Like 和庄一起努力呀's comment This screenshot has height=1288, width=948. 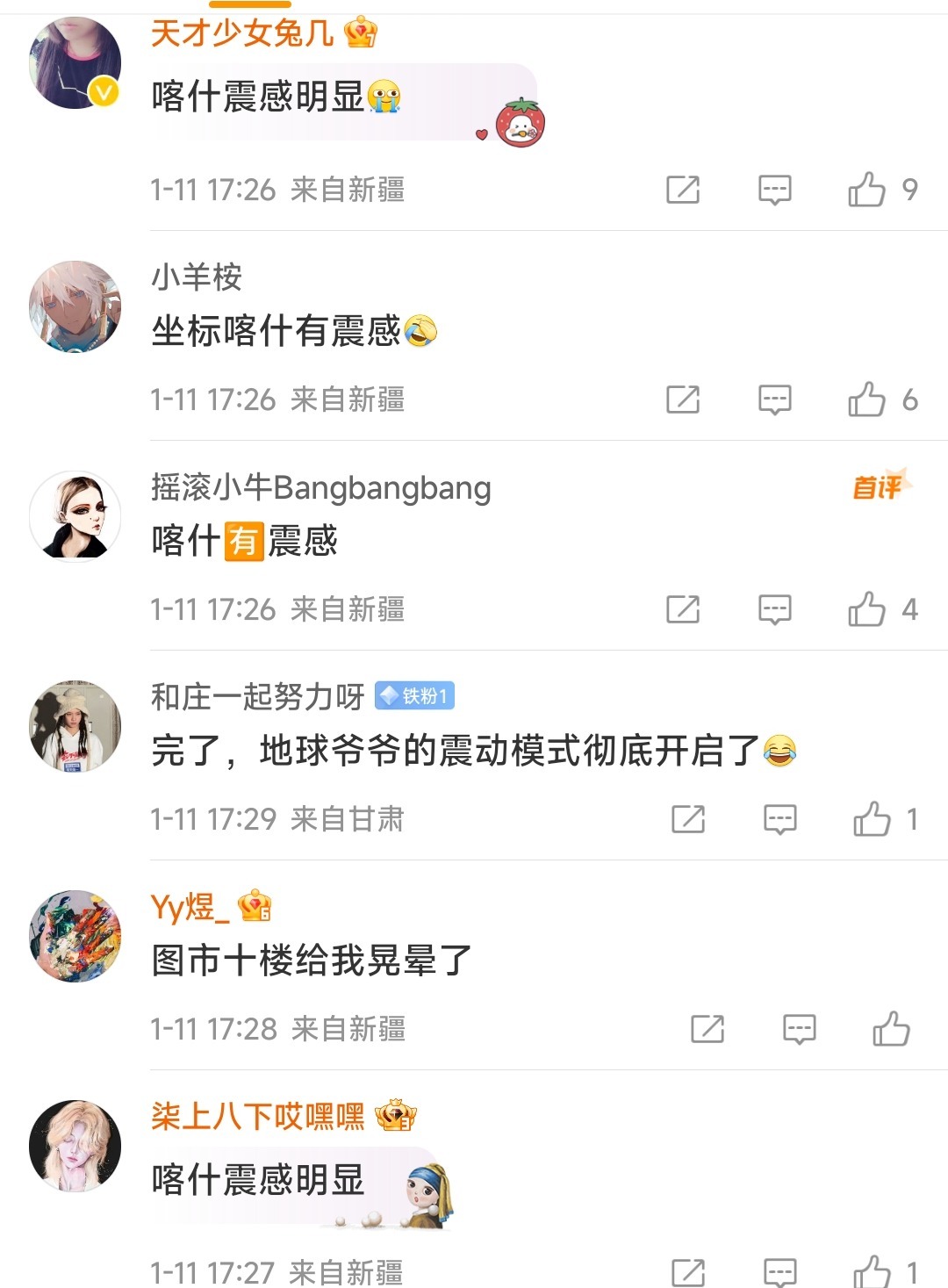pyautogui.click(x=872, y=819)
